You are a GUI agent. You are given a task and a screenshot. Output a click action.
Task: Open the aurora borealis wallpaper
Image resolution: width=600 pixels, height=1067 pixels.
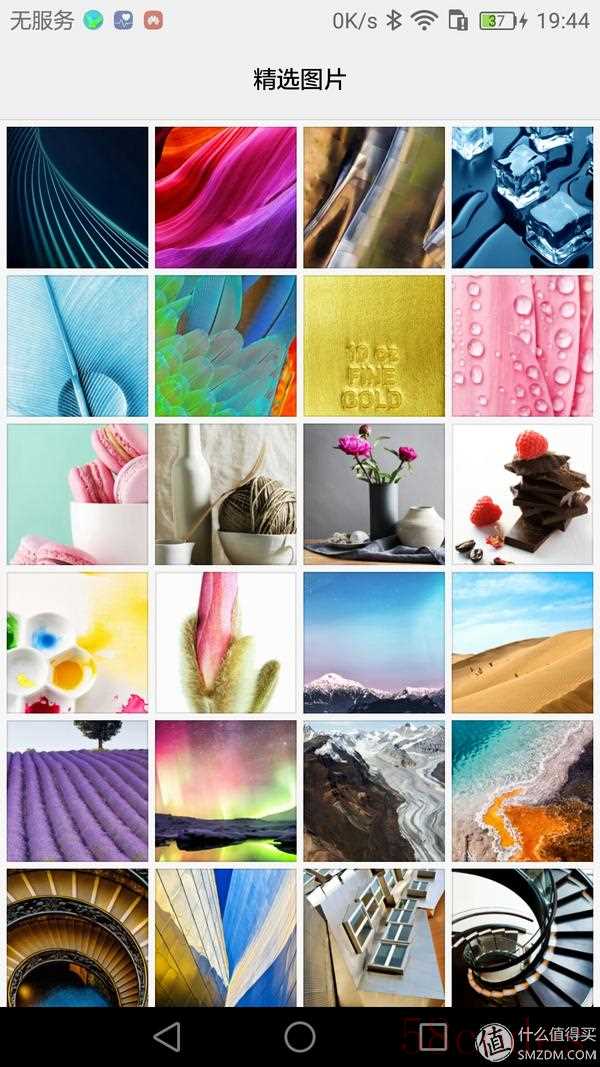225,790
